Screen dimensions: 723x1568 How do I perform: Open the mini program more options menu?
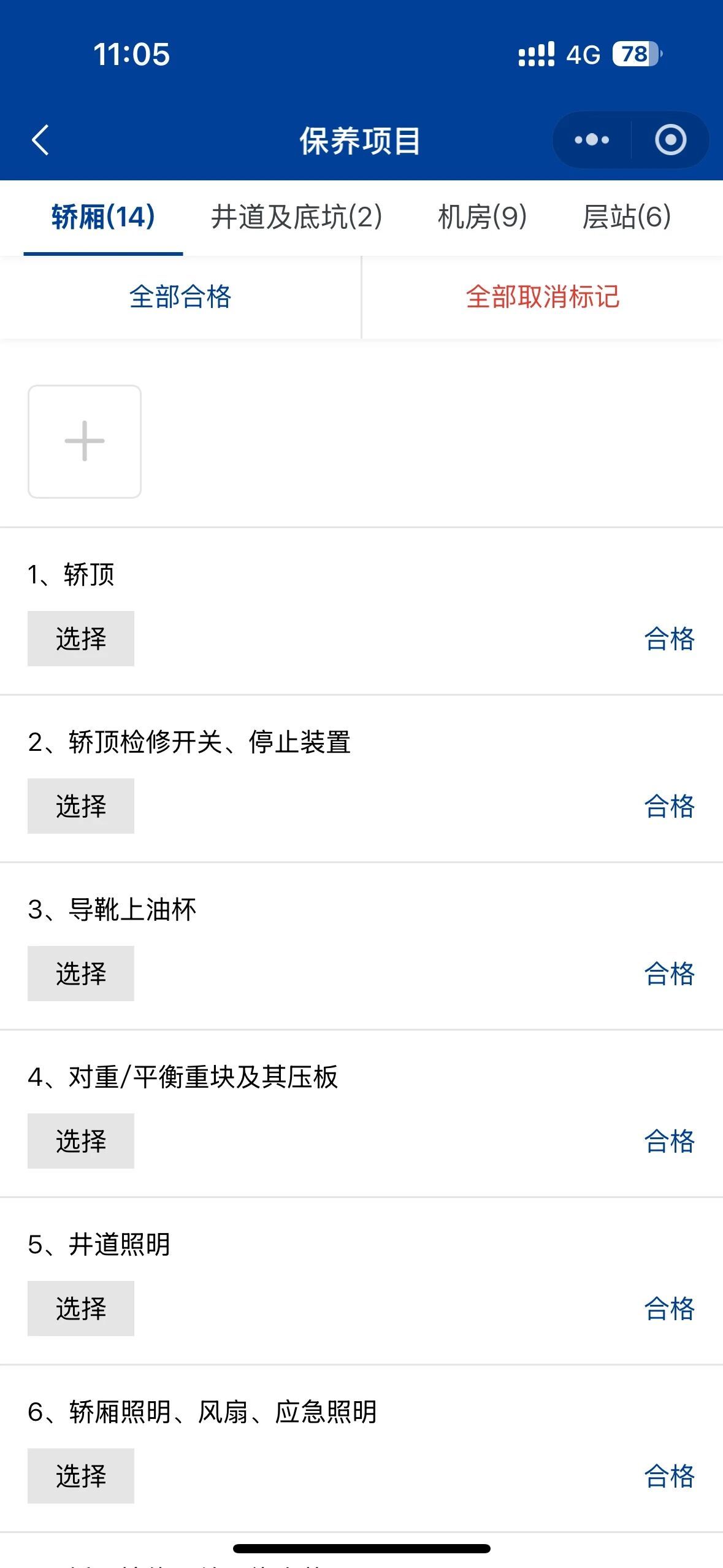click(592, 140)
